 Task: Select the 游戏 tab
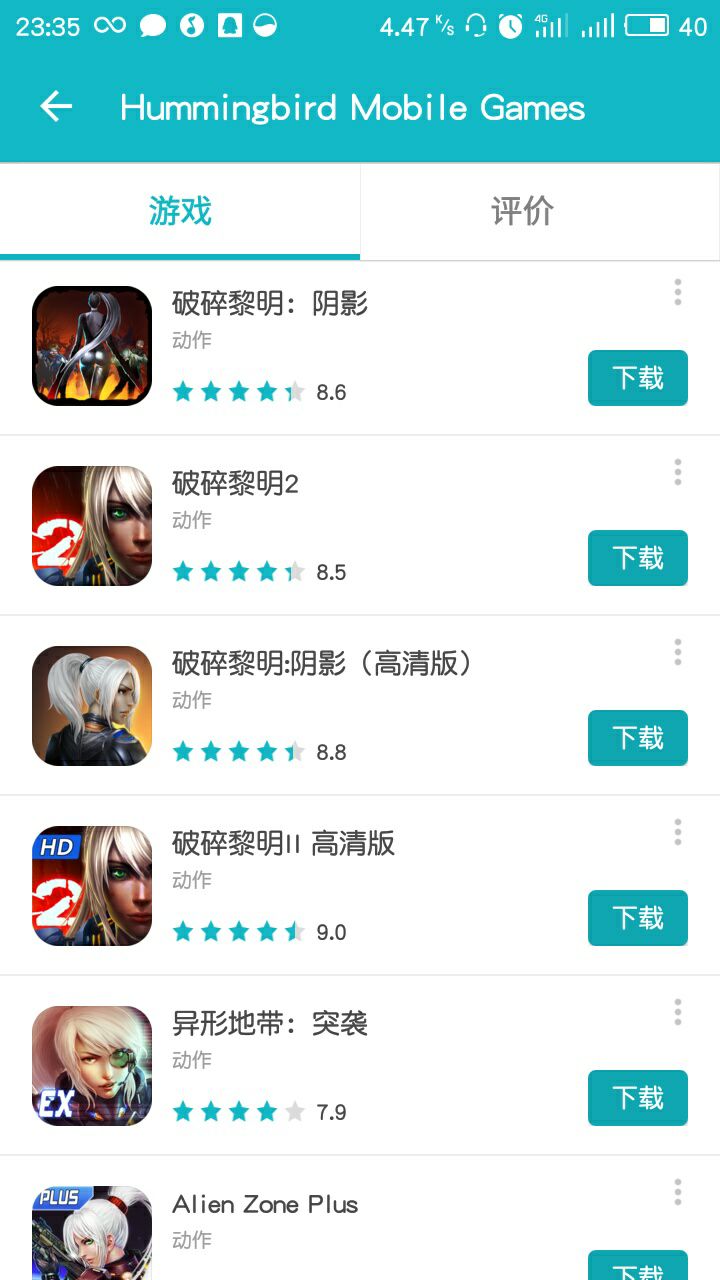[180, 211]
